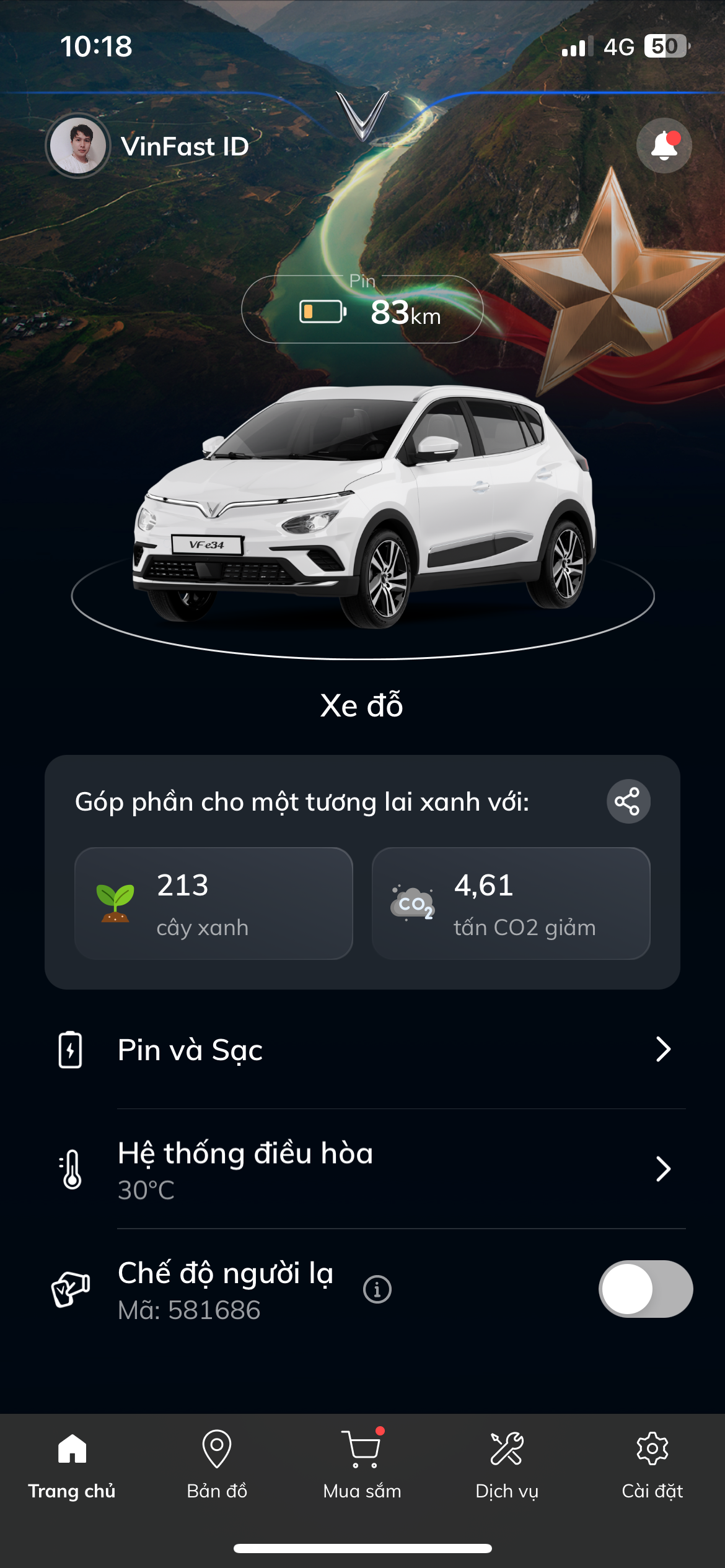This screenshot has width=725, height=1568.
Task: Open Pin và Sạc
Action: [362, 1050]
